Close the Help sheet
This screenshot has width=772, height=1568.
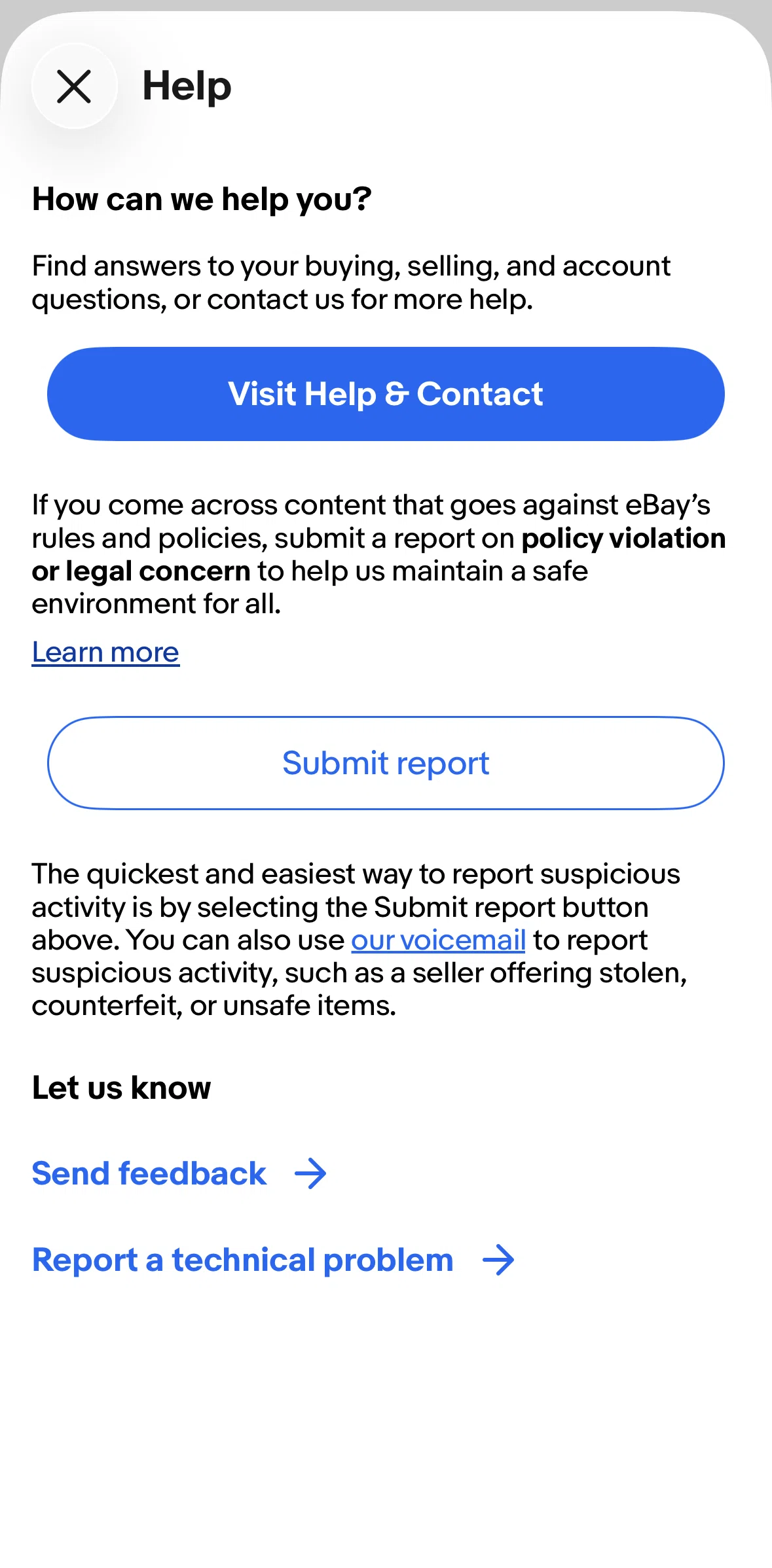pyautogui.click(x=74, y=86)
